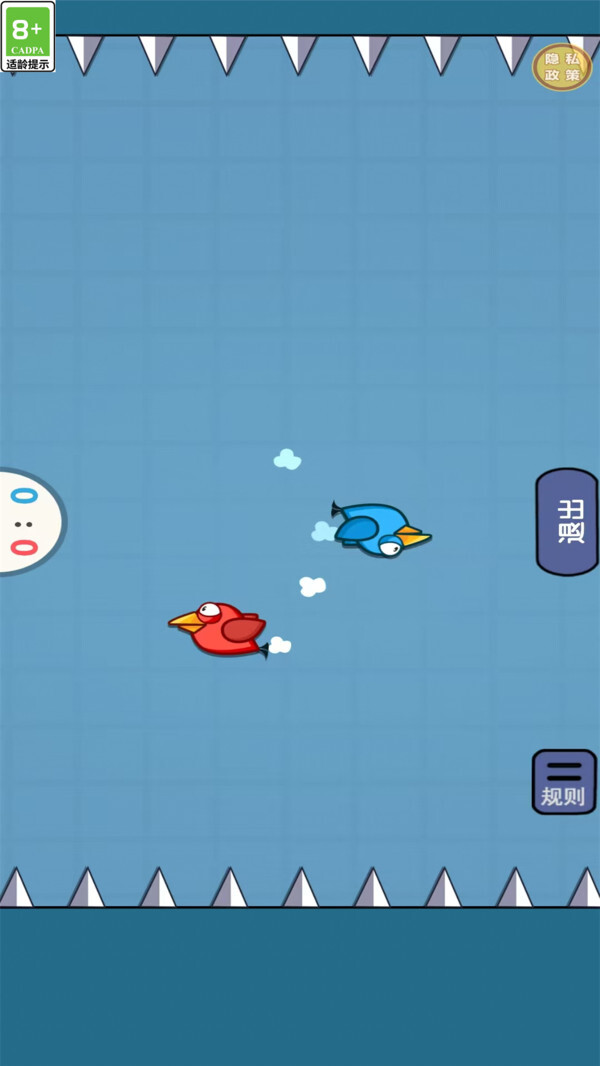Open the 隐私政策 privacy policy
Screen dimensions: 600x1066
coord(561,67)
